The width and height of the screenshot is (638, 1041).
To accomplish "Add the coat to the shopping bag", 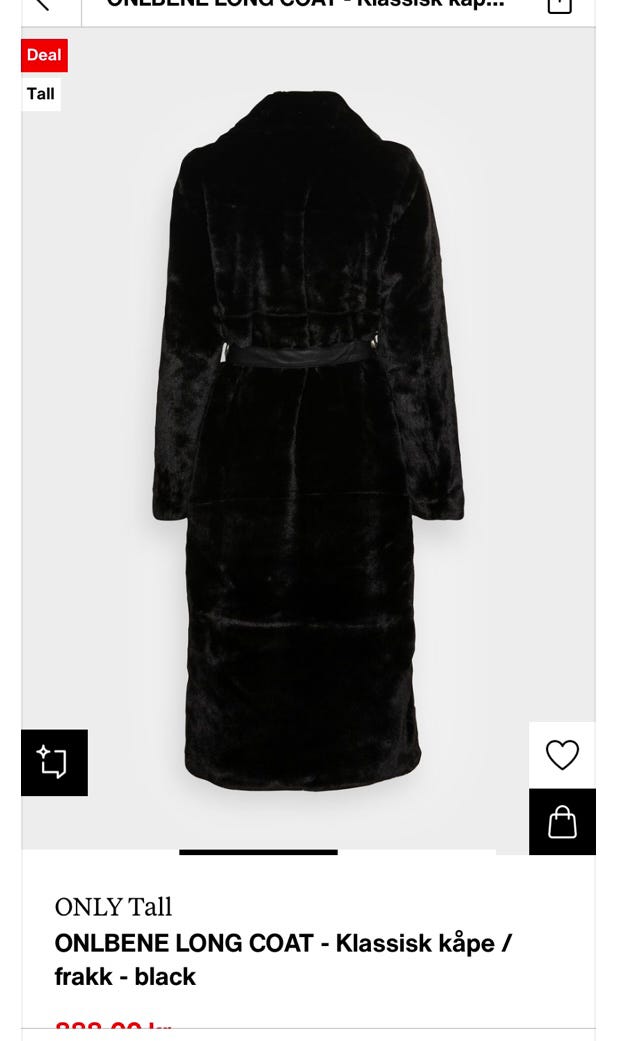I will click(x=562, y=822).
